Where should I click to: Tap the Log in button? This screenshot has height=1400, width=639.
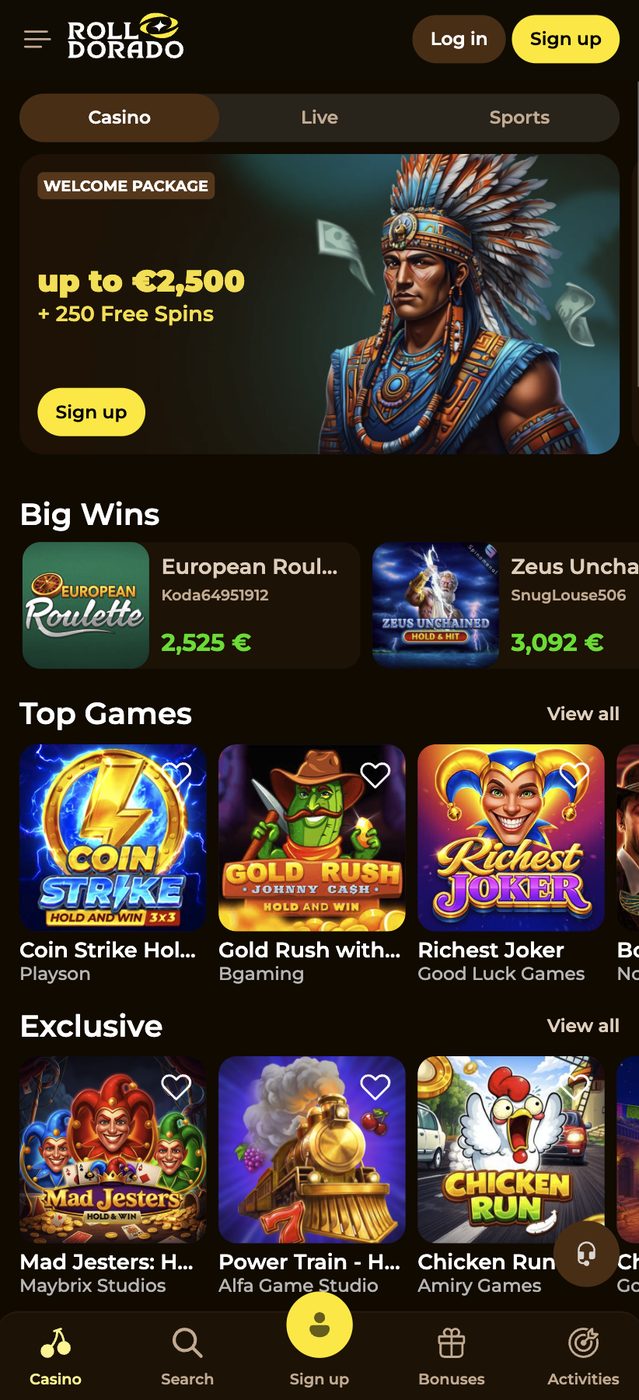coord(458,39)
